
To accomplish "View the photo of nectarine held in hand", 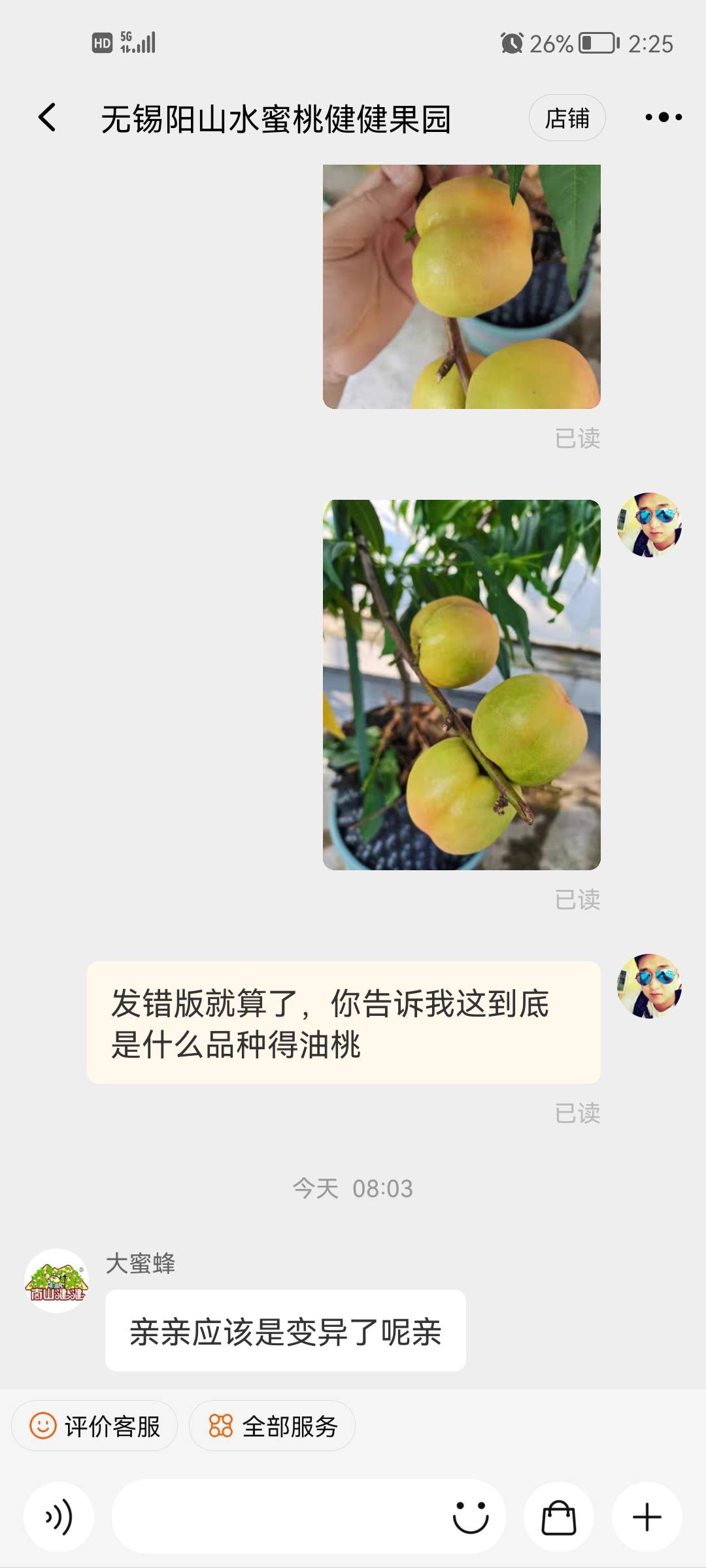I will (x=462, y=287).
